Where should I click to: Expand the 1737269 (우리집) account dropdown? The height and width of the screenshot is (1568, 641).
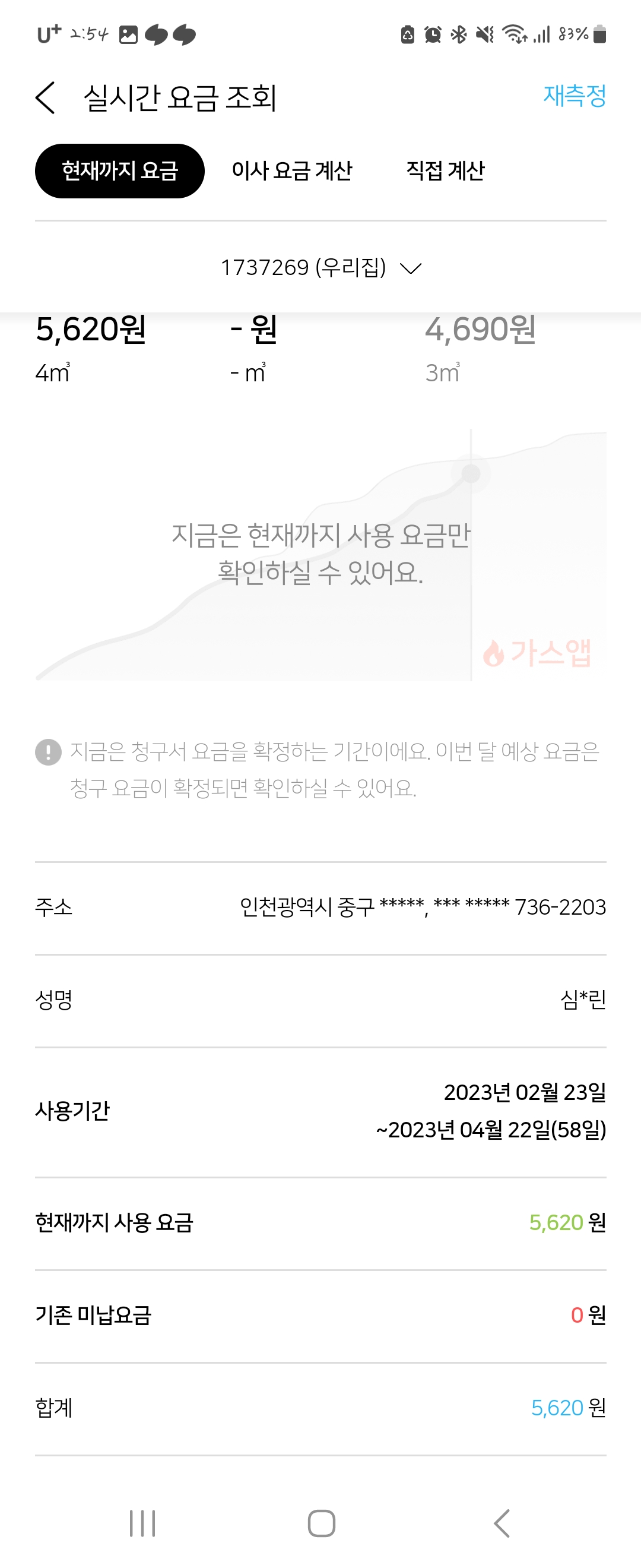coord(320,268)
